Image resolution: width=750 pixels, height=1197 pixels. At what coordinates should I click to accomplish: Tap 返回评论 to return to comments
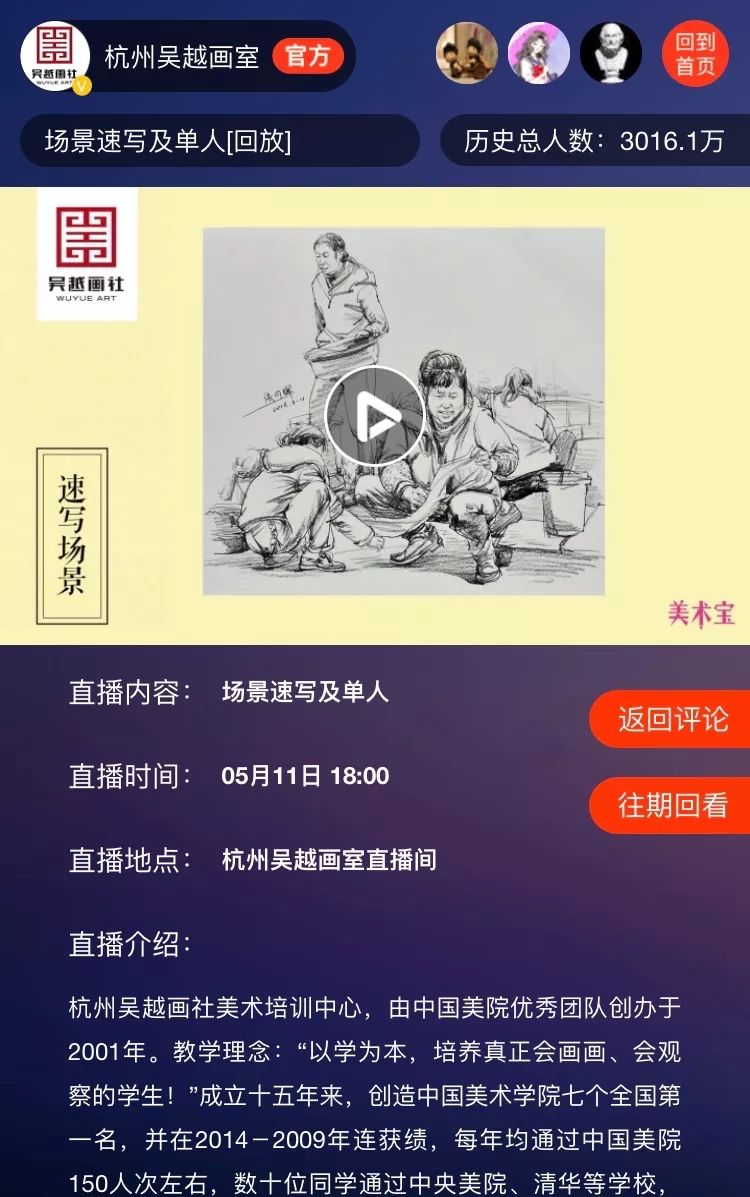pos(672,719)
